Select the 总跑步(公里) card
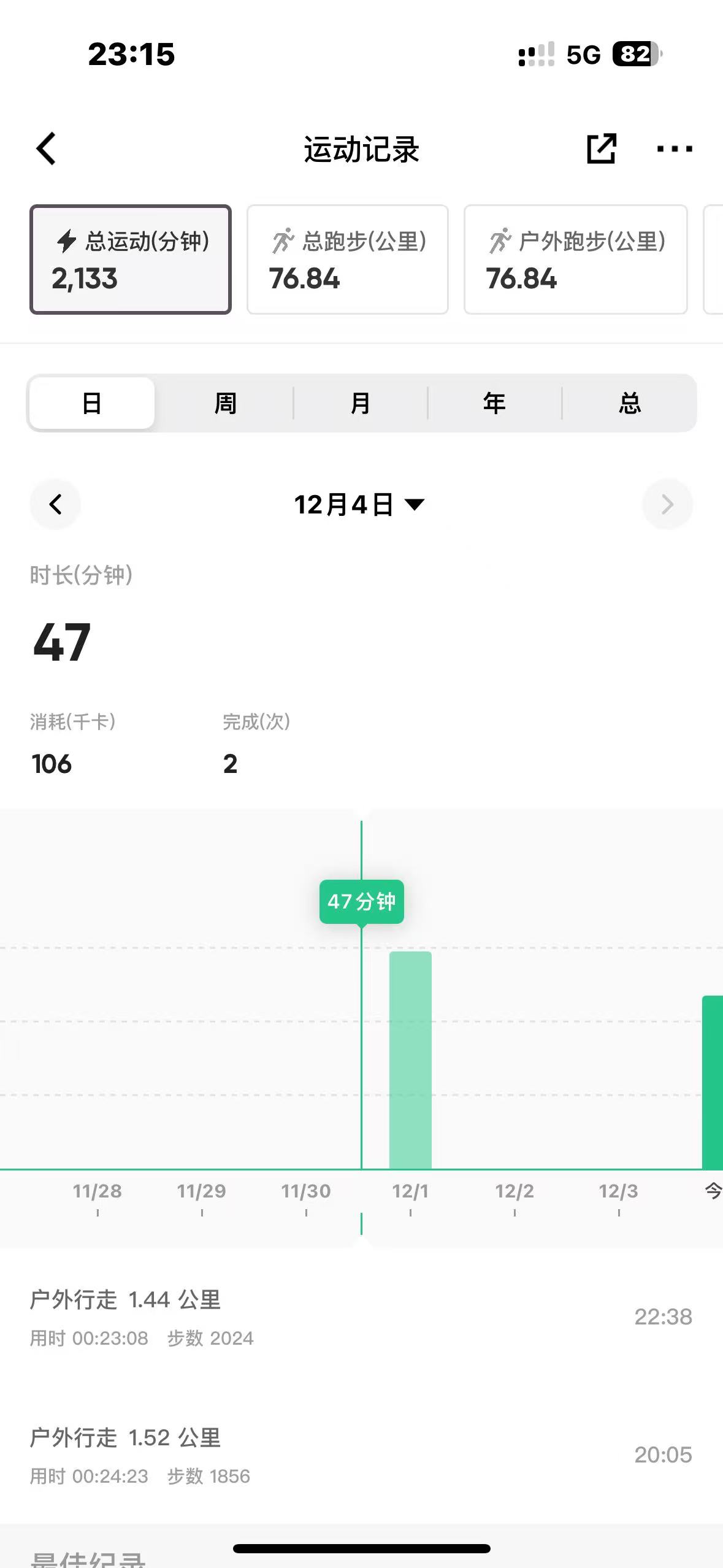Viewport: 723px width, 1568px height. point(348,259)
